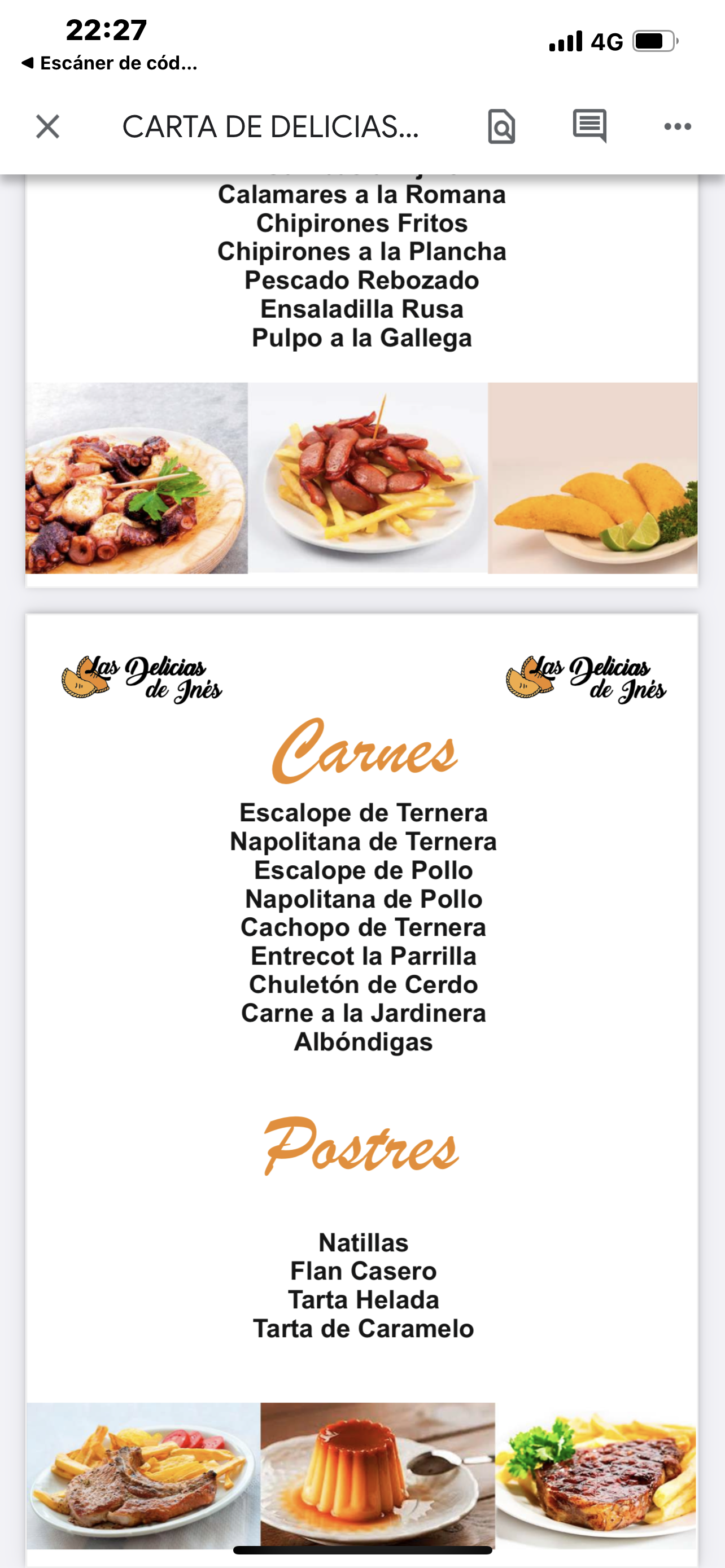
Task: Open find in document search
Action: pyautogui.click(x=501, y=126)
